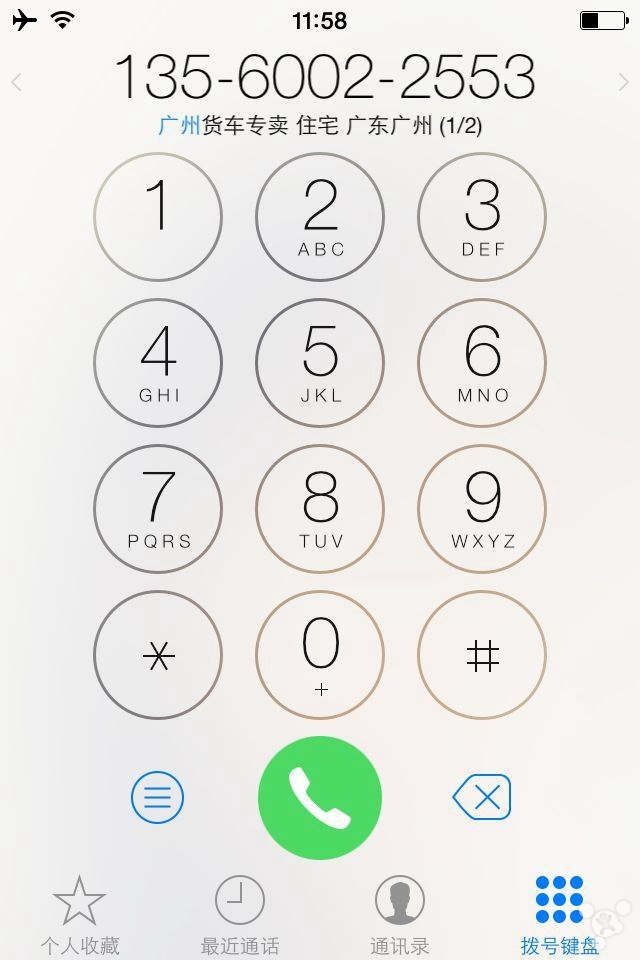The width and height of the screenshot is (640, 960).
Task: Show previous matching result with left arrow
Action: tap(16, 82)
